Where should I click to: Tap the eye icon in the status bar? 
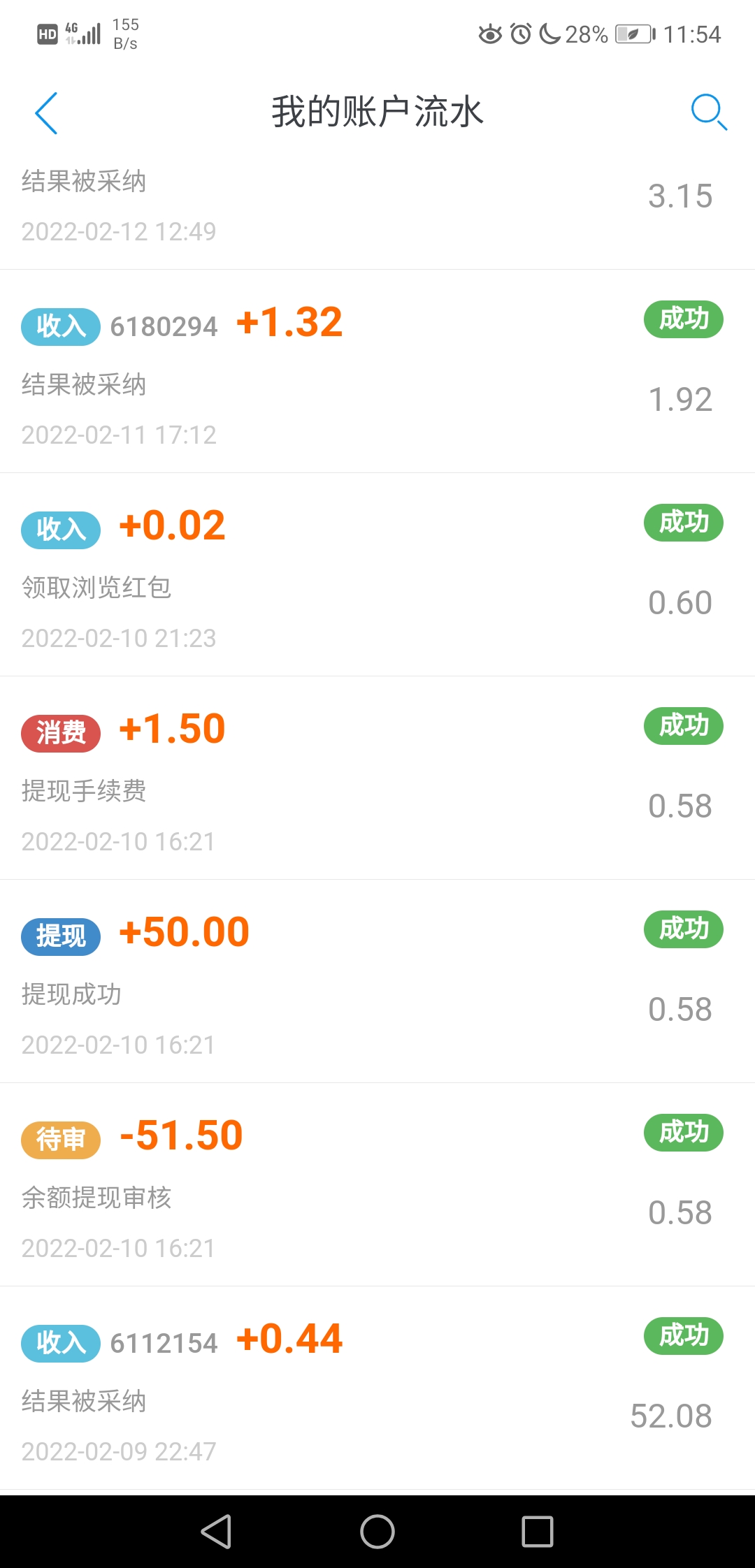[488, 33]
